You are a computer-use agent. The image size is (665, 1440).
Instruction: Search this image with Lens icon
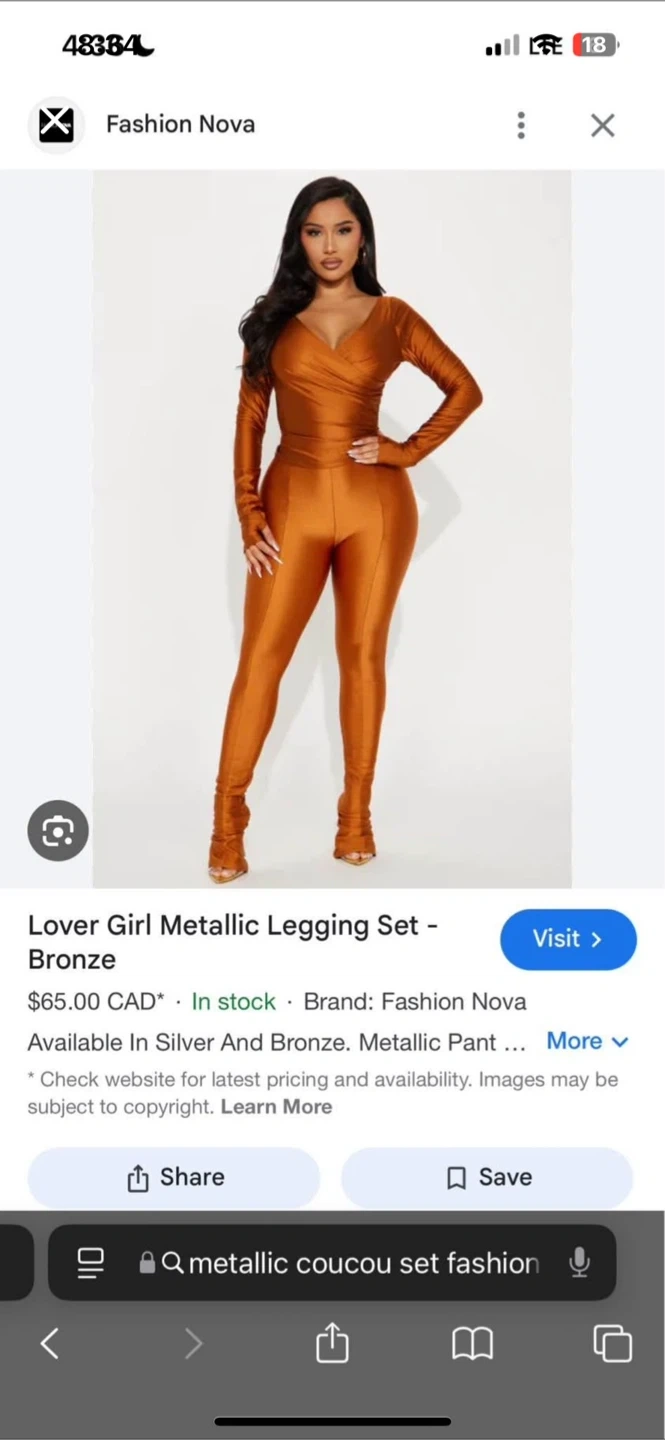pos(58,830)
